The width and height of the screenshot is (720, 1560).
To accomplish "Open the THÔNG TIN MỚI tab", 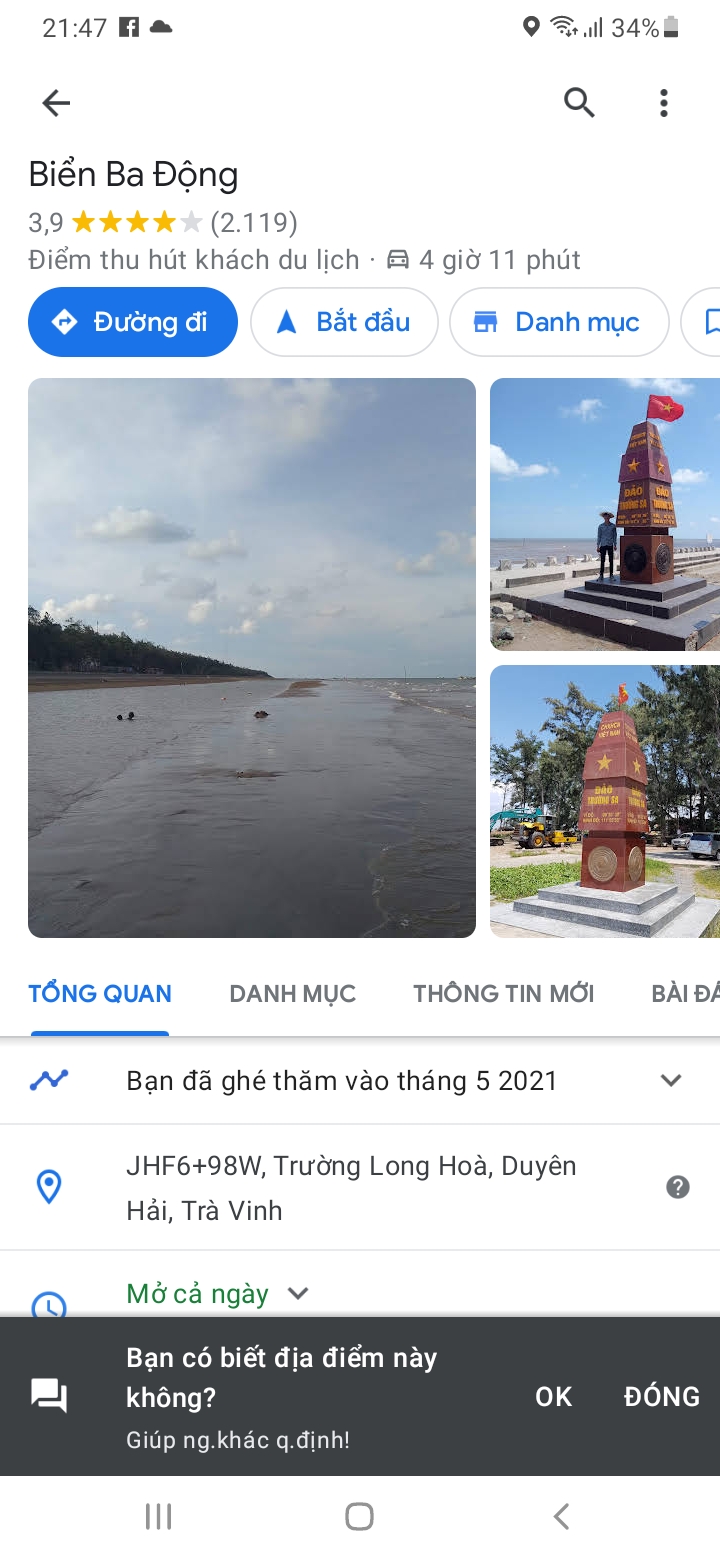I will pos(504,993).
